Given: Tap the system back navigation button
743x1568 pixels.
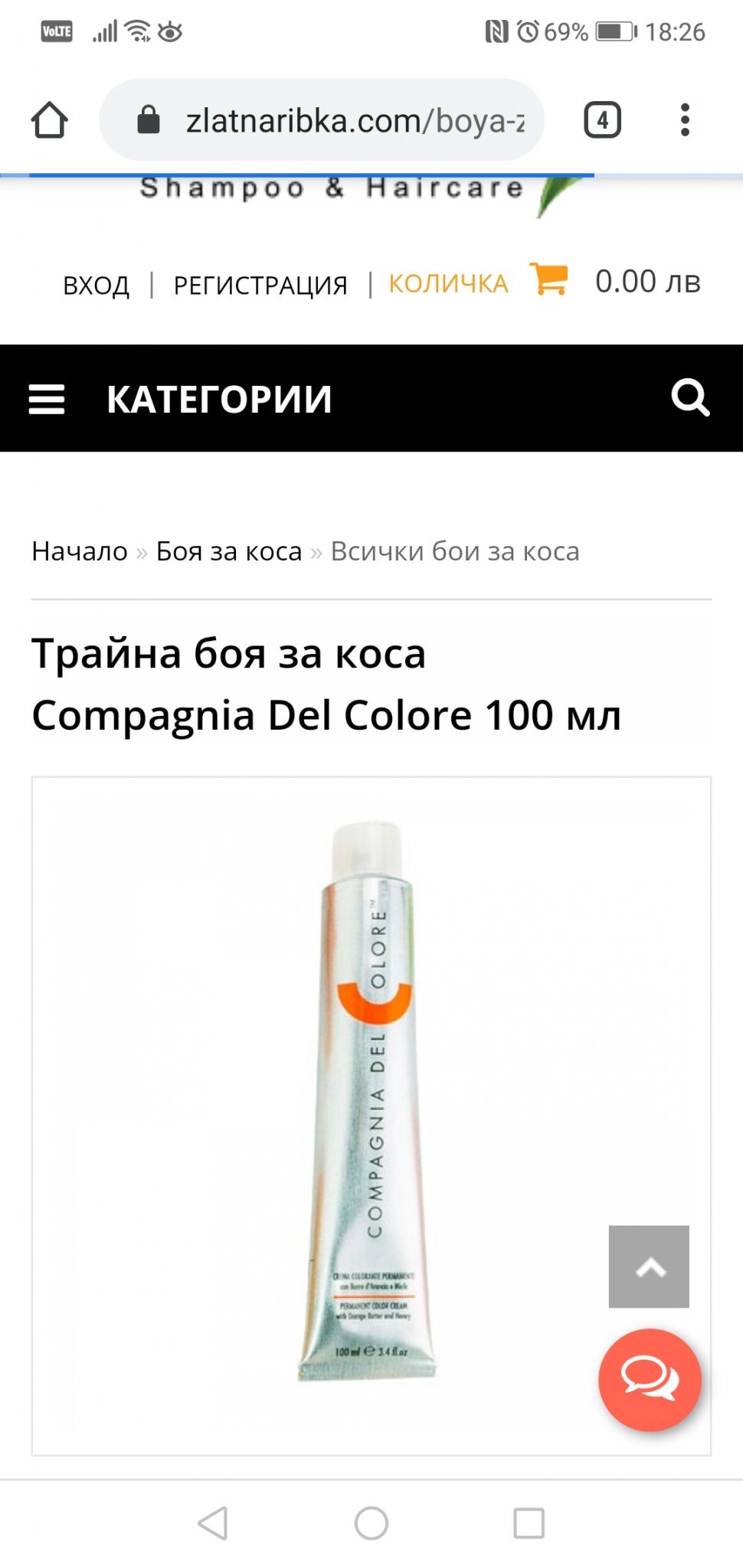Looking at the screenshot, I should 213,1524.
